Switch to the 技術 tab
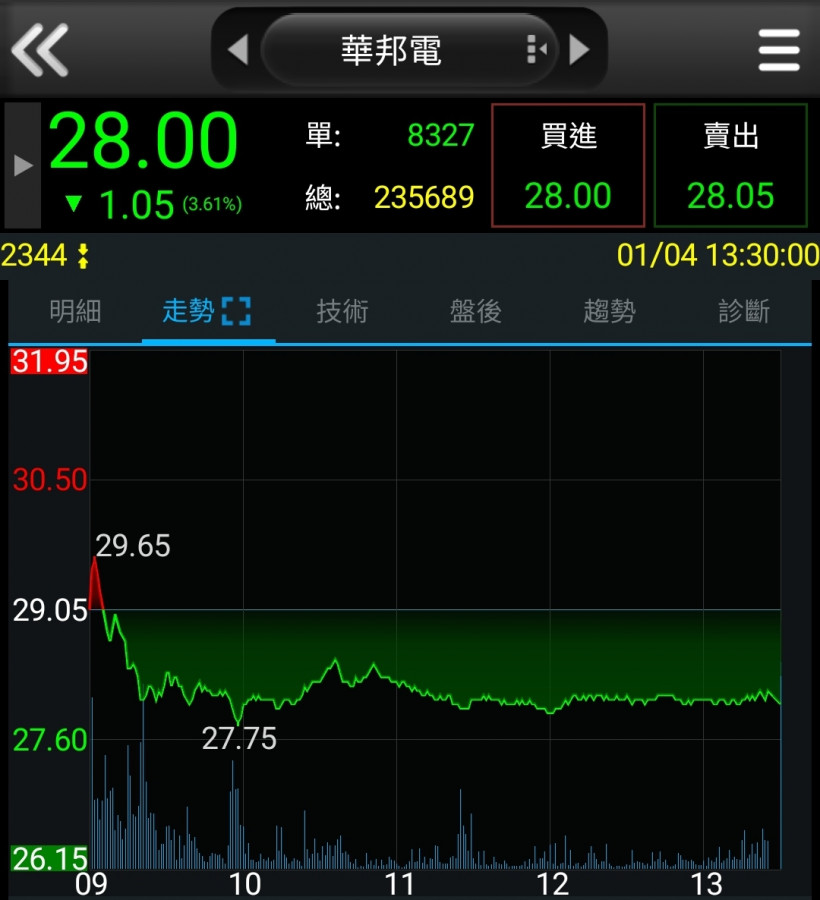This screenshot has width=820, height=900. coord(342,312)
